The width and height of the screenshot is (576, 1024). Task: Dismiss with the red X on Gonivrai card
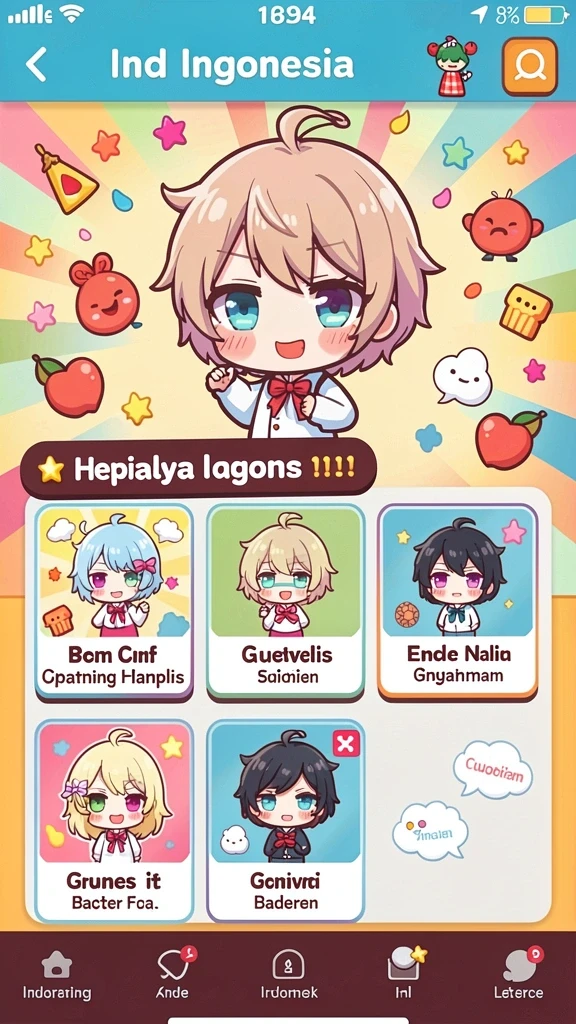click(x=346, y=743)
